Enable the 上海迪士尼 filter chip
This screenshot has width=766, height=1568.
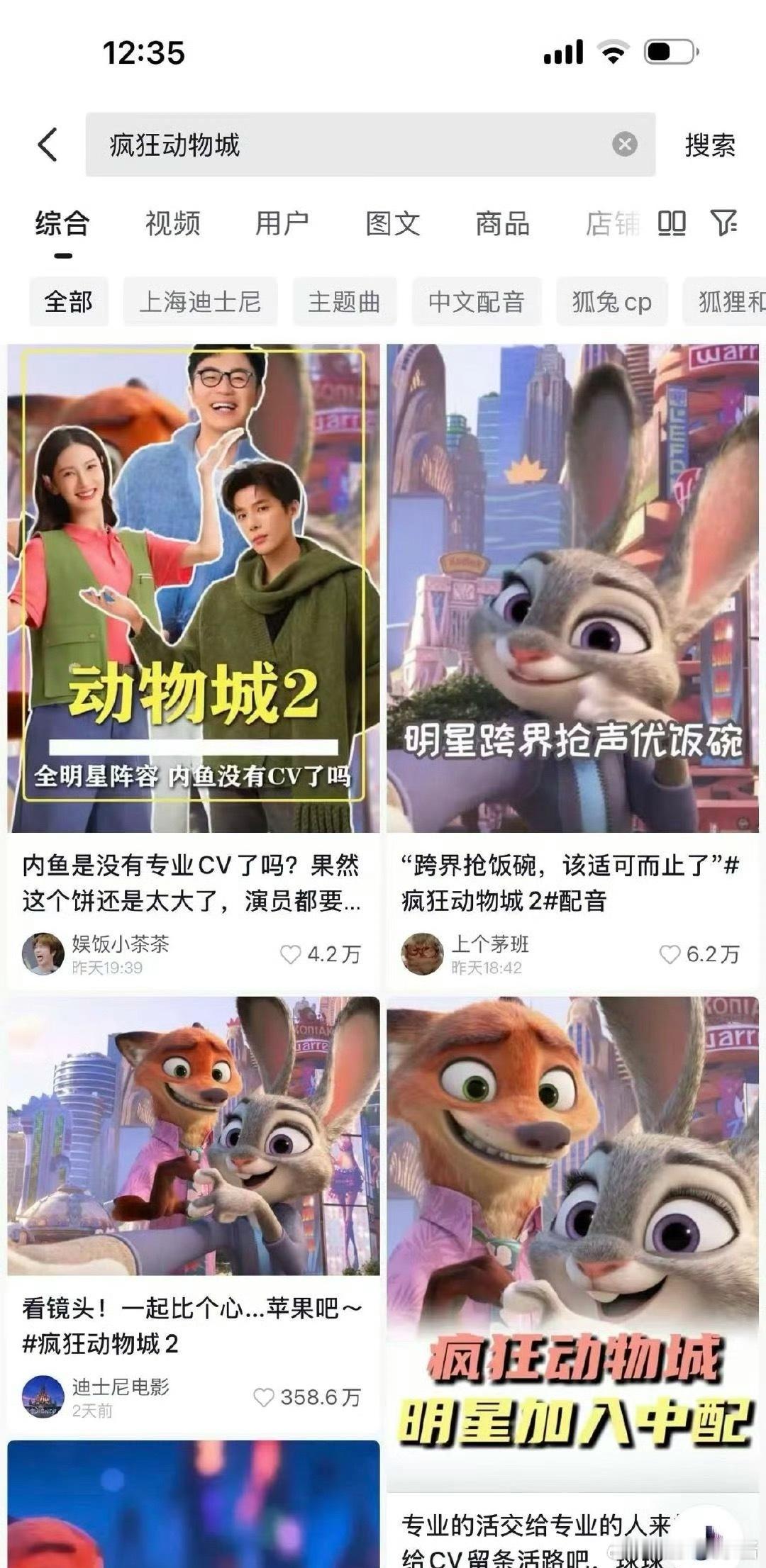pos(199,301)
